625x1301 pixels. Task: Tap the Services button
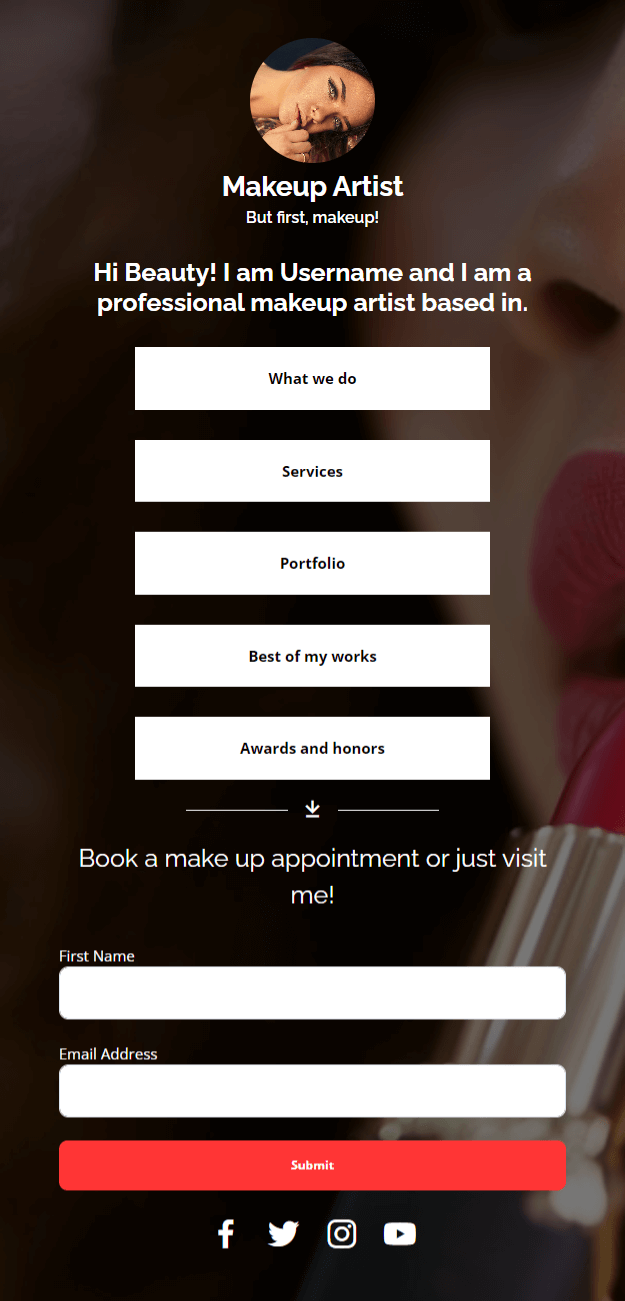[312, 471]
